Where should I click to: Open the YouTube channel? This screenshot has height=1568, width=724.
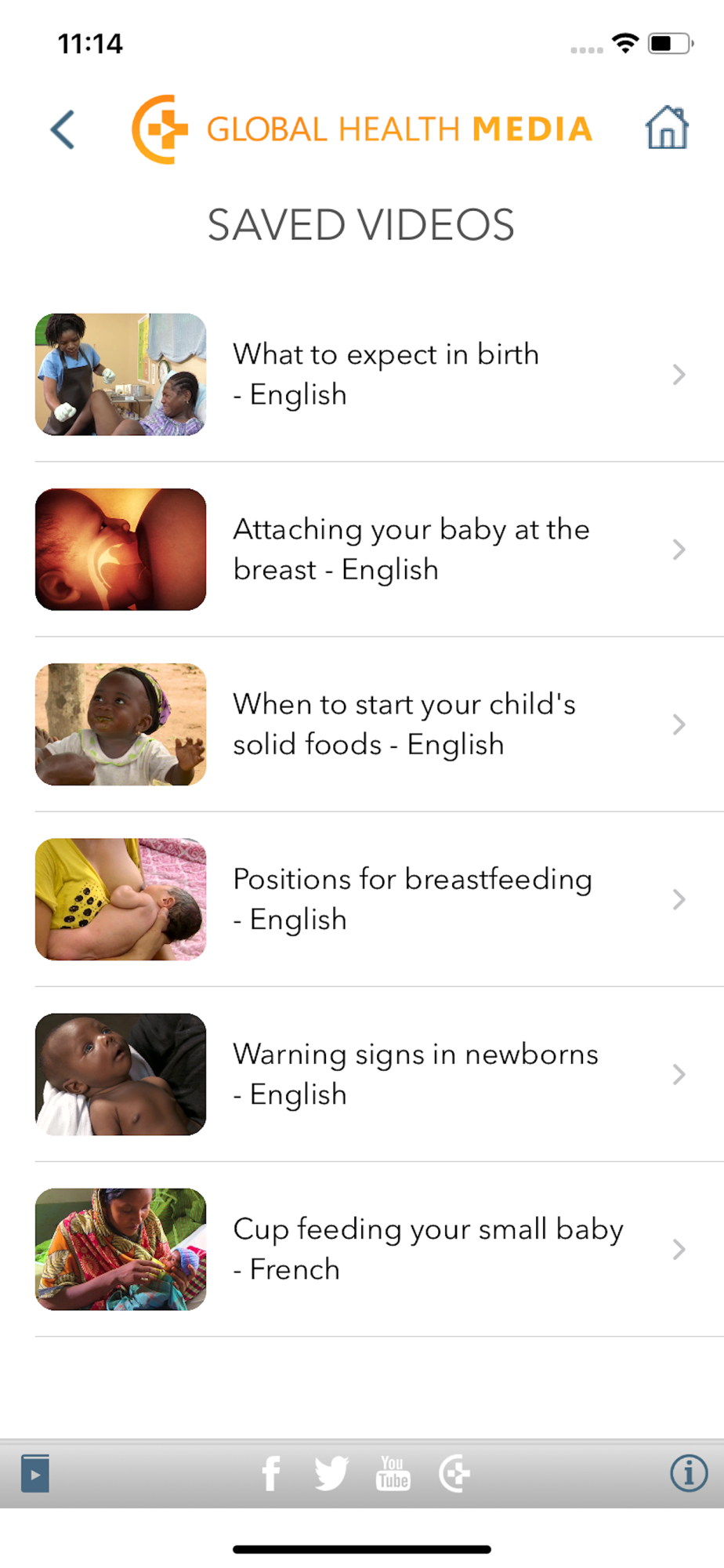[x=393, y=1473]
